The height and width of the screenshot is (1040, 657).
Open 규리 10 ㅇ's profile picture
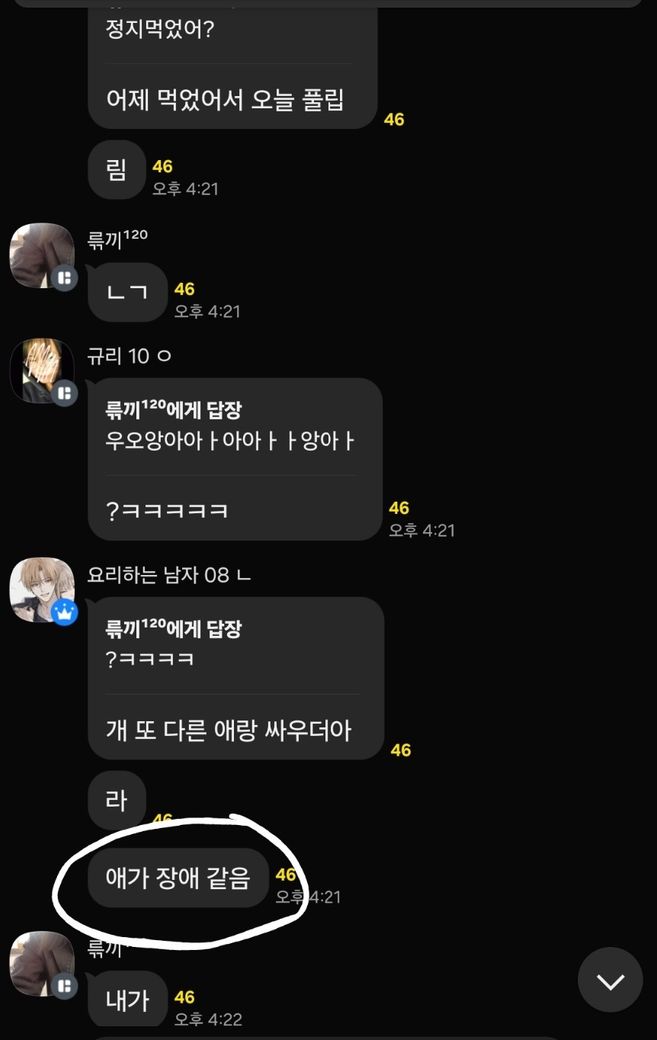click(42, 372)
